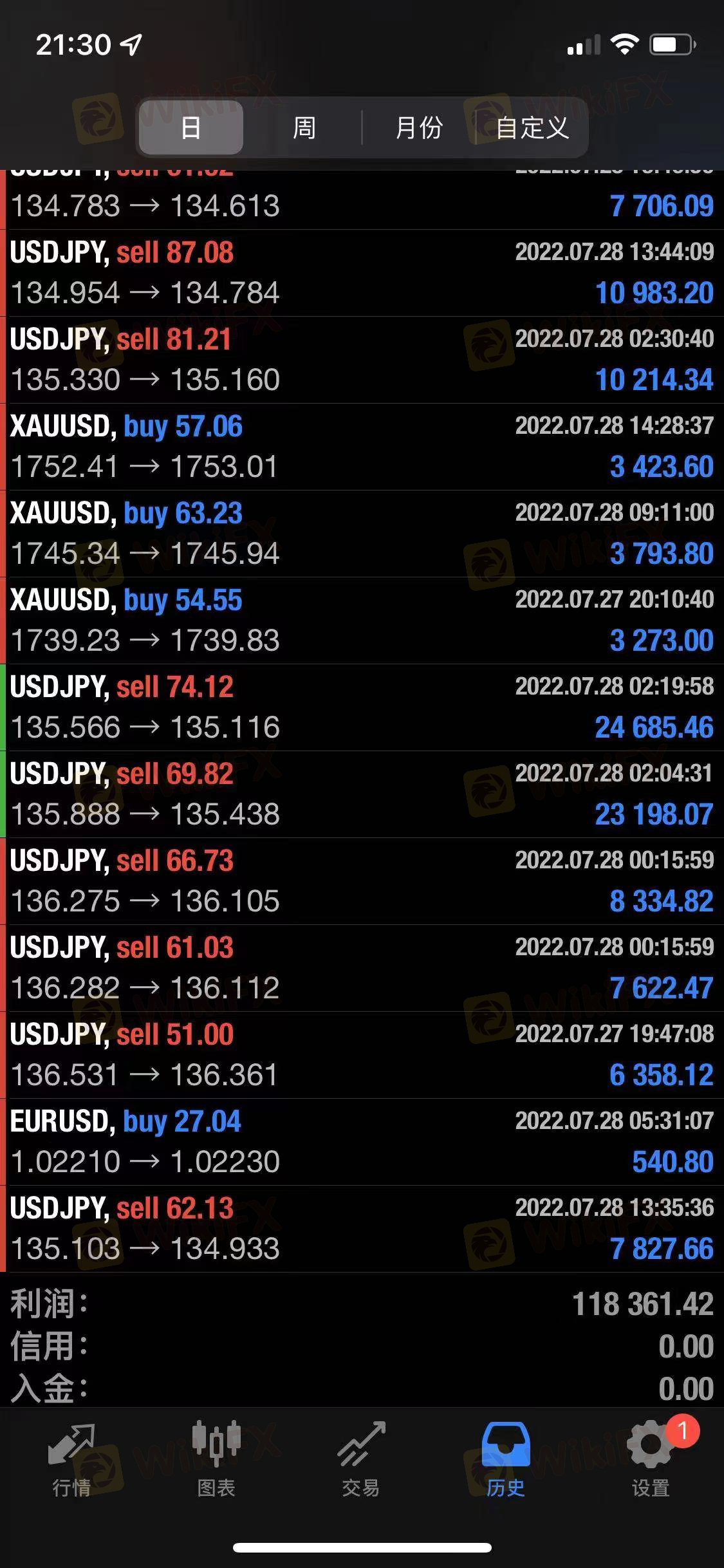Choose the 自定义 custom period
Screen dimensions: 724x1568
[x=532, y=127]
